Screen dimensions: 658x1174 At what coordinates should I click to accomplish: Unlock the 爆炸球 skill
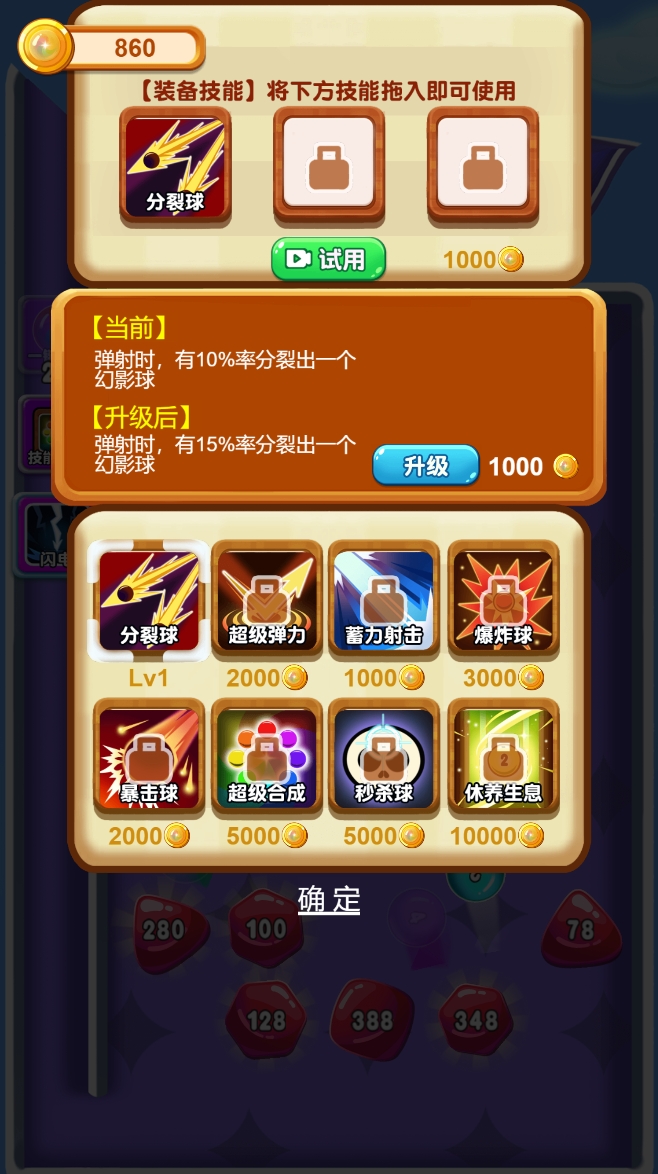503,600
